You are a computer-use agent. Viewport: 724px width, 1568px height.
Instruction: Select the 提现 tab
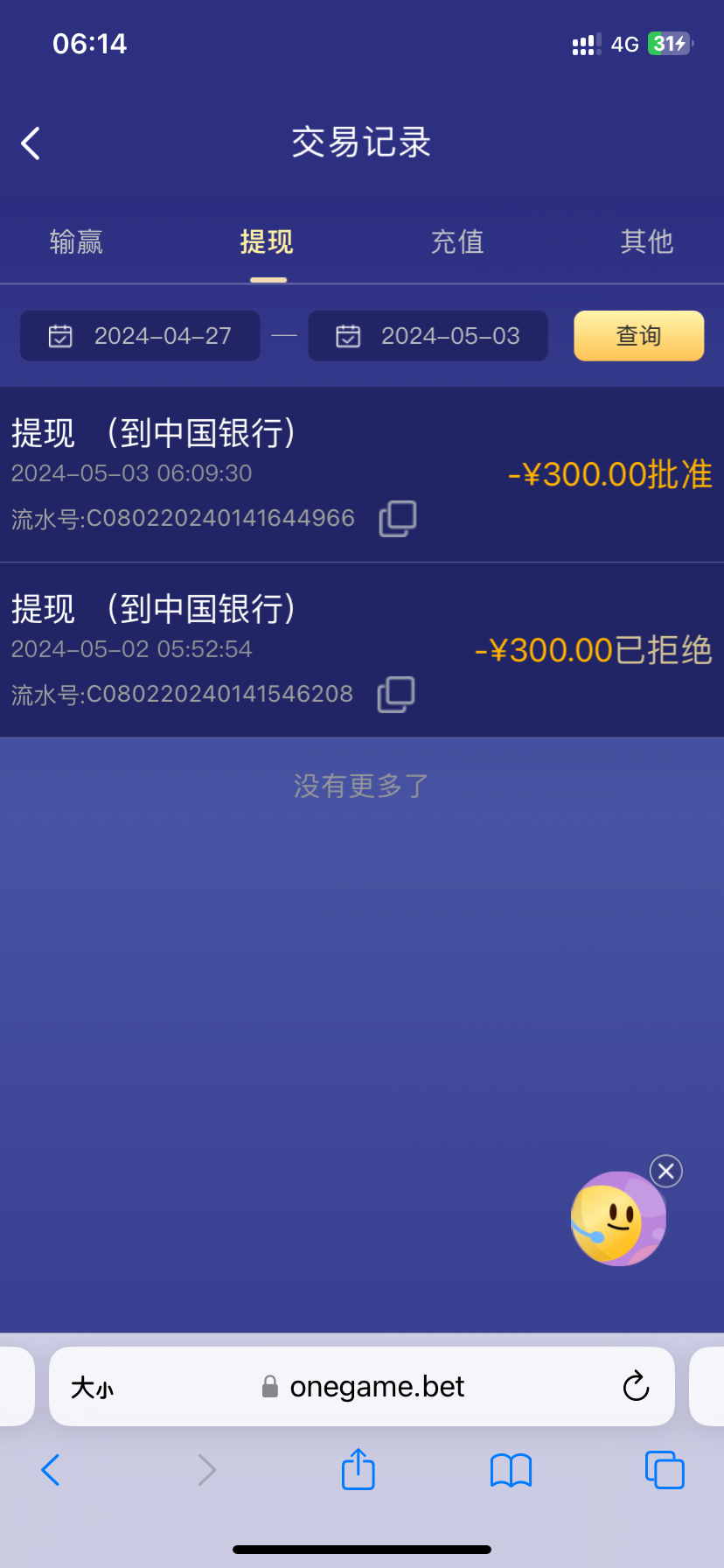pyautogui.click(x=268, y=241)
